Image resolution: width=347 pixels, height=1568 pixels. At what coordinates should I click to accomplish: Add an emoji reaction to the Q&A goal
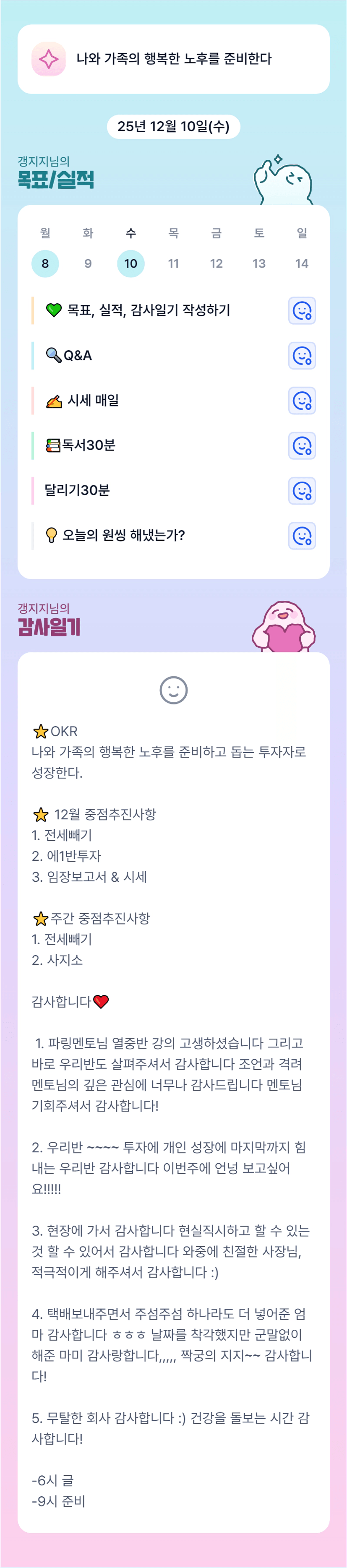[x=302, y=355]
